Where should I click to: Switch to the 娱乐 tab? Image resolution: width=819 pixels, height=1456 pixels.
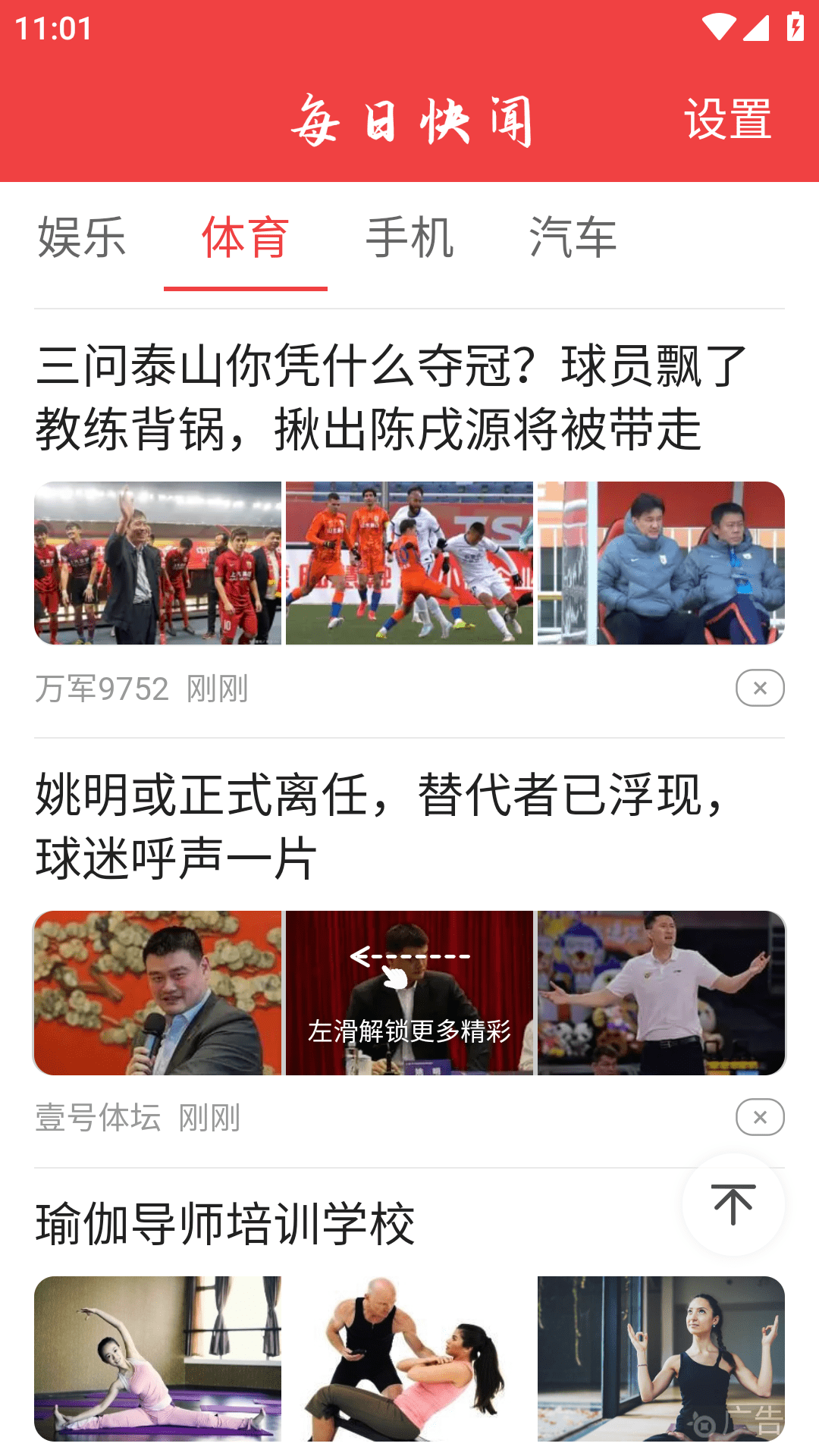pyautogui.click(x=82, y=237)
